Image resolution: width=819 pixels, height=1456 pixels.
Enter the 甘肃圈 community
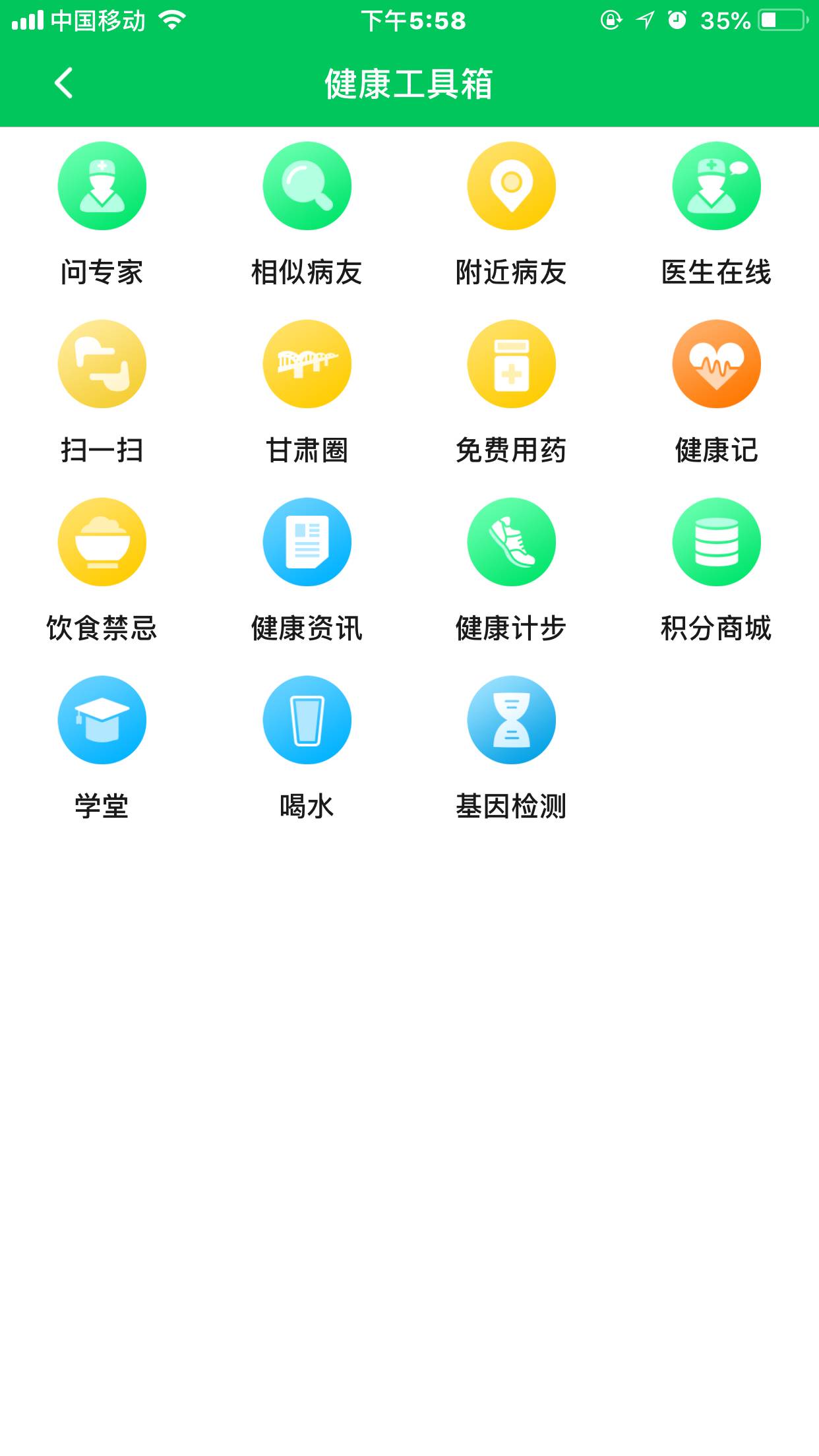pyautogui.click(x=307, y=365)
